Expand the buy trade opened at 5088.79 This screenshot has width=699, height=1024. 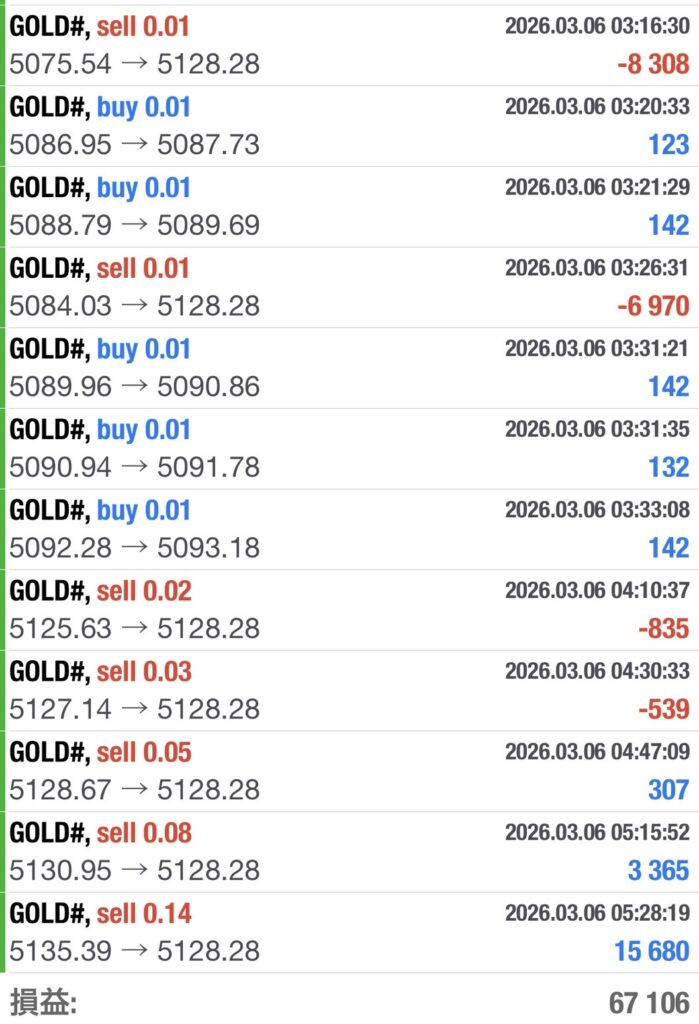[349, 207]
